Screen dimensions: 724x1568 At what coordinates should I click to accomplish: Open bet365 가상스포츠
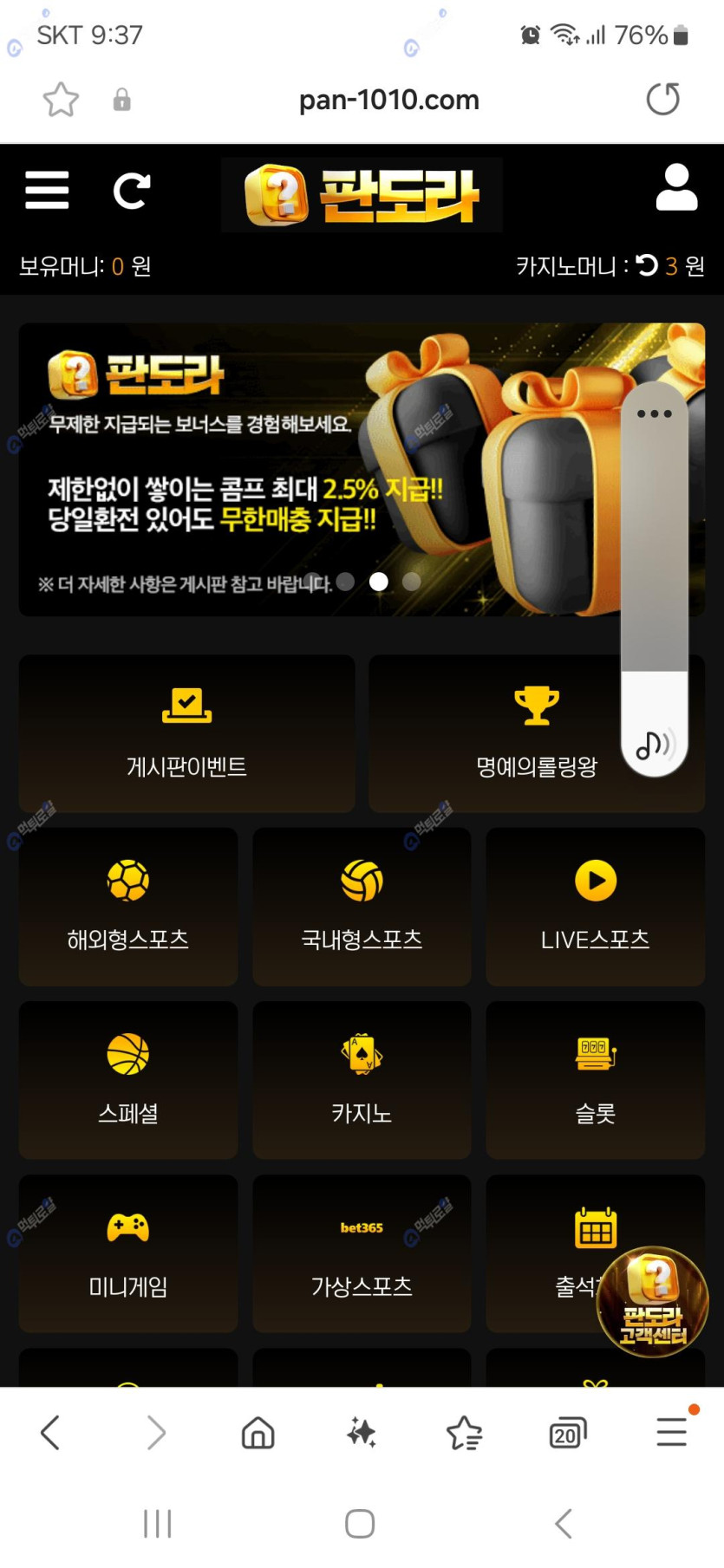tap(362, 1252)
